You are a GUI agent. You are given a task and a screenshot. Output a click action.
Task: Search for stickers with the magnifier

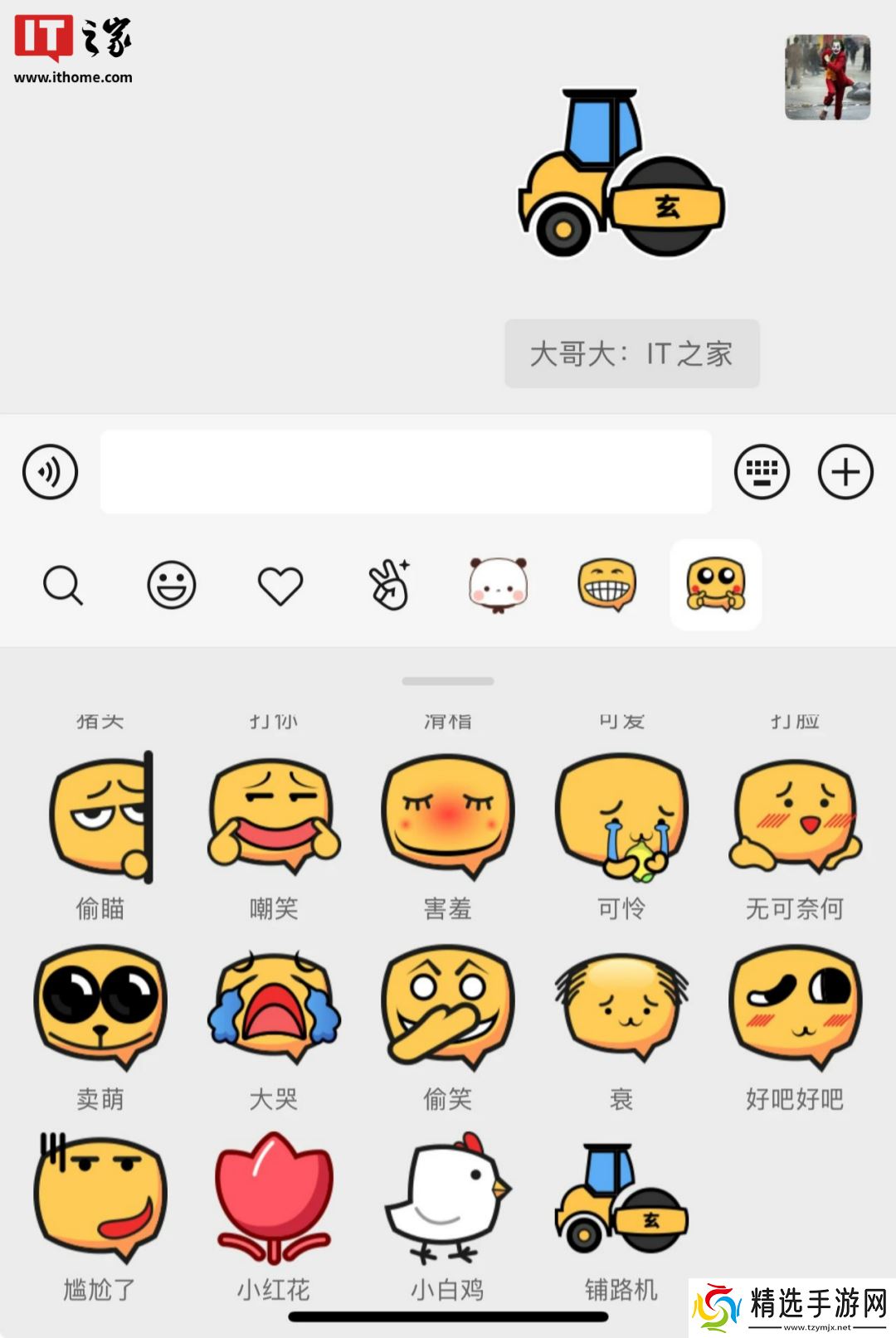[x=62, y=585]
